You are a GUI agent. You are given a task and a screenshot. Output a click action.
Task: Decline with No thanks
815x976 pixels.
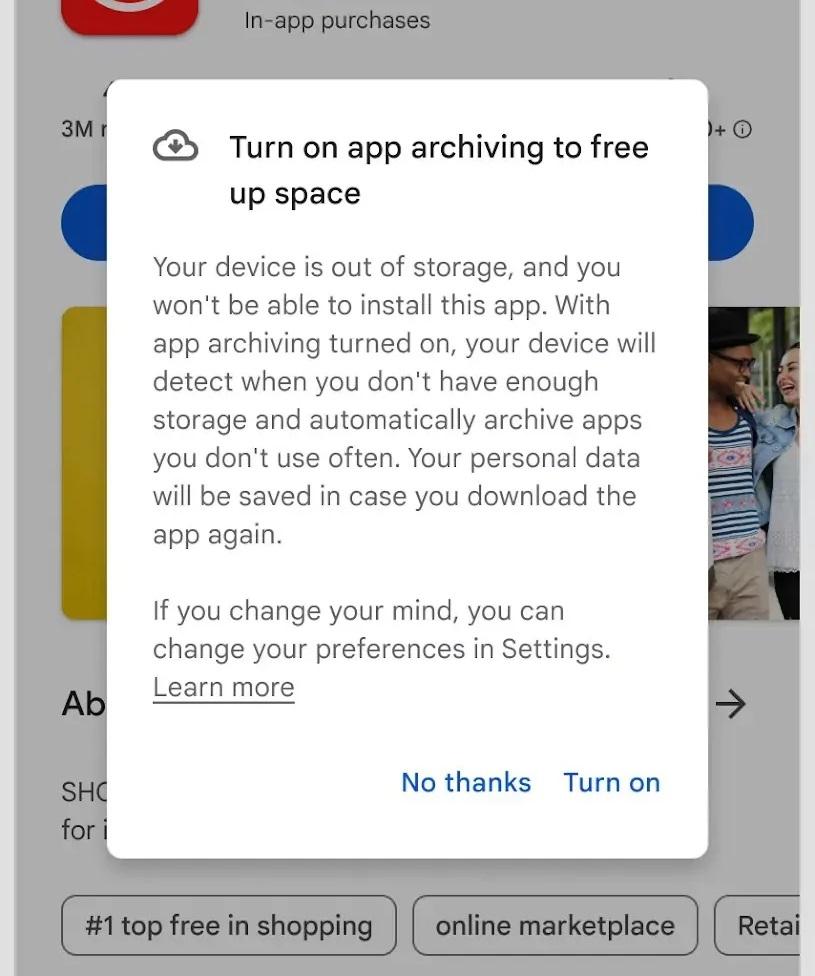point(466,782)
